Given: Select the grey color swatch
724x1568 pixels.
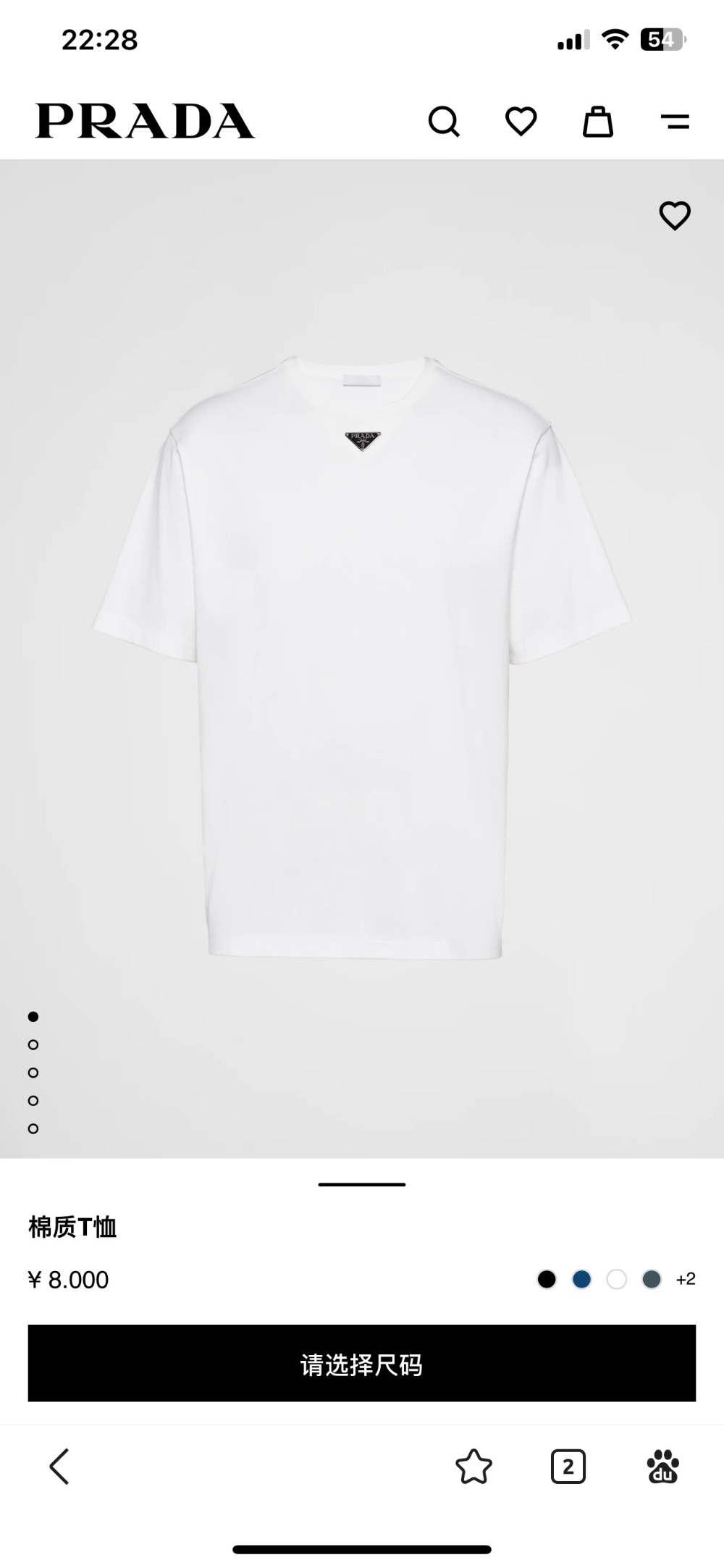Looking at the screenshot, I should click(652, 1279).
